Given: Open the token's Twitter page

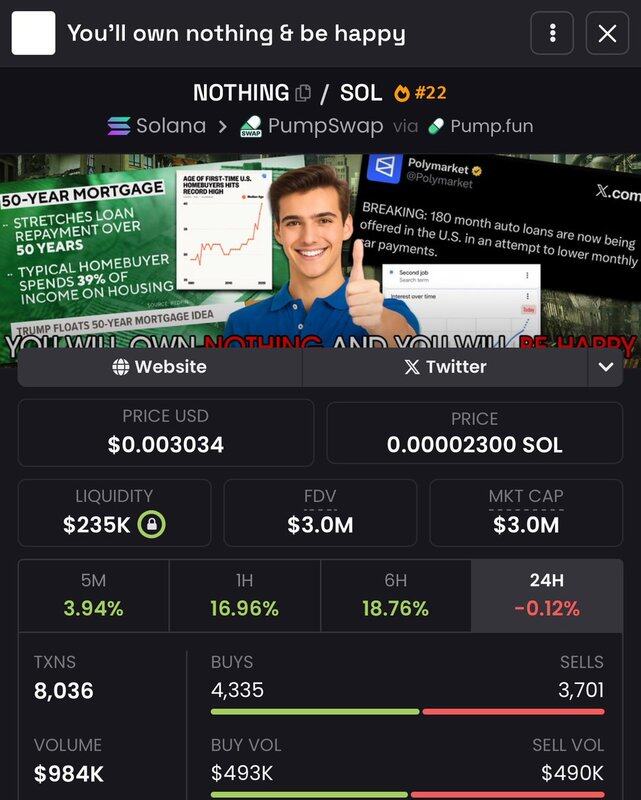Looking at the screenshot, I should tap(445, 367).
